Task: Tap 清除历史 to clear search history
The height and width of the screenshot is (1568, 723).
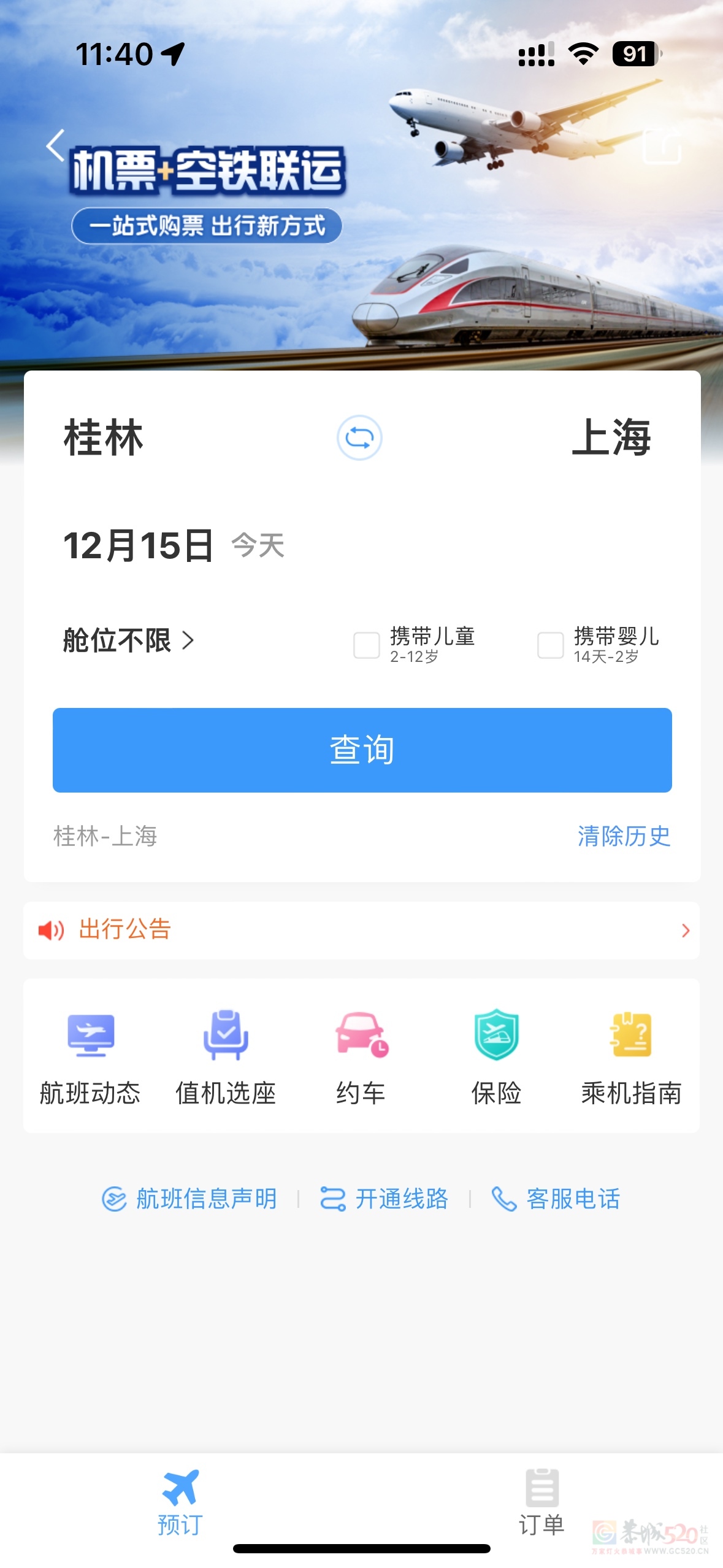Action: 624,836
